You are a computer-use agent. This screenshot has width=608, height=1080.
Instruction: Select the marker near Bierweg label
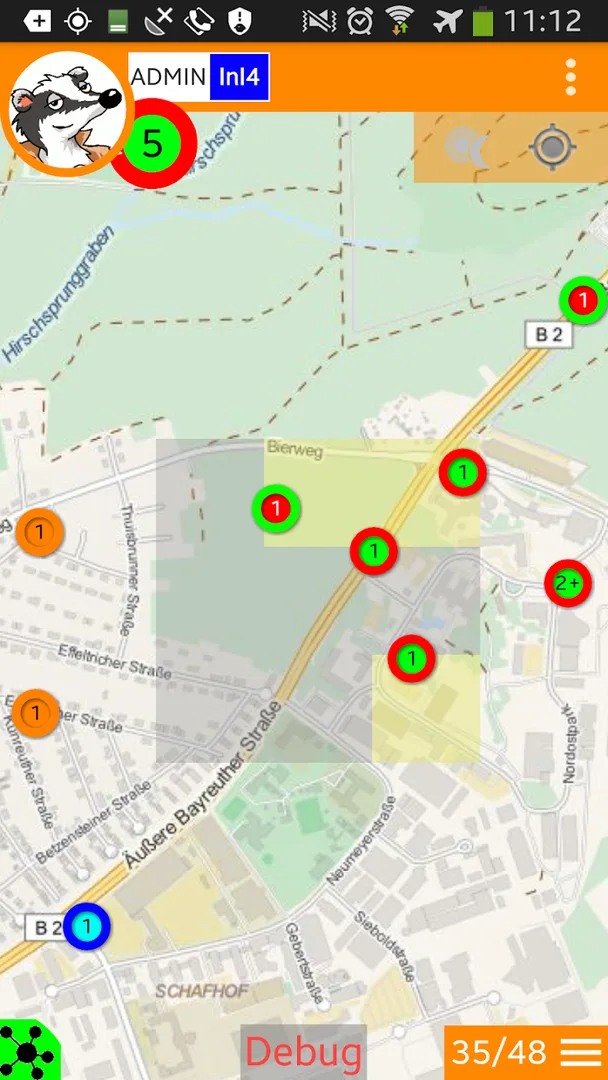[x=276, y=508]
